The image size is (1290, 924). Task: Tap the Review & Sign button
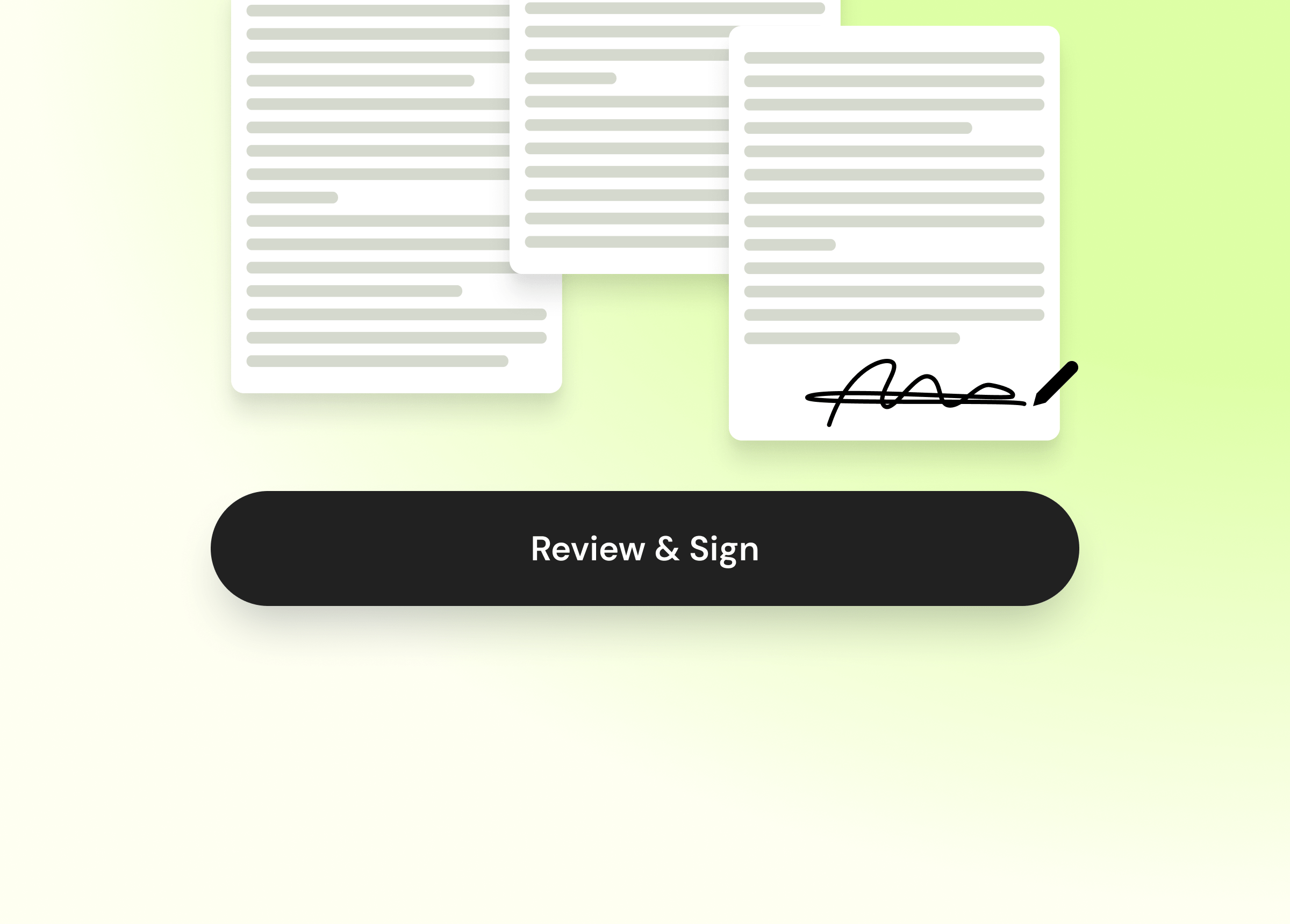[644, 548]
